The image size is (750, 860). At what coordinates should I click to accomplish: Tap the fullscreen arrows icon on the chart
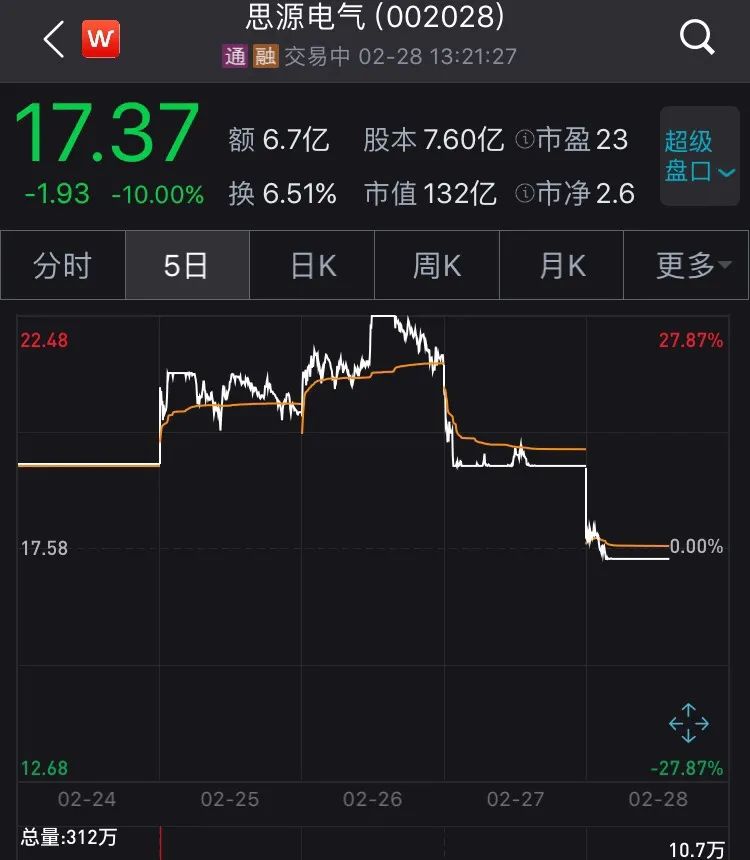[x=688, y=723]
